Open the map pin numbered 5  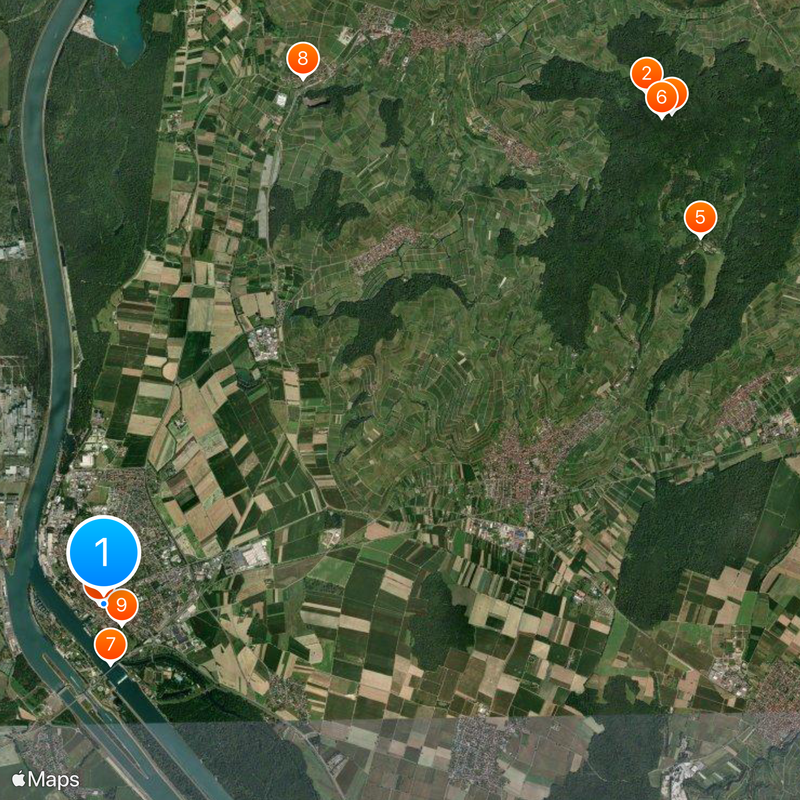point(700,216)
